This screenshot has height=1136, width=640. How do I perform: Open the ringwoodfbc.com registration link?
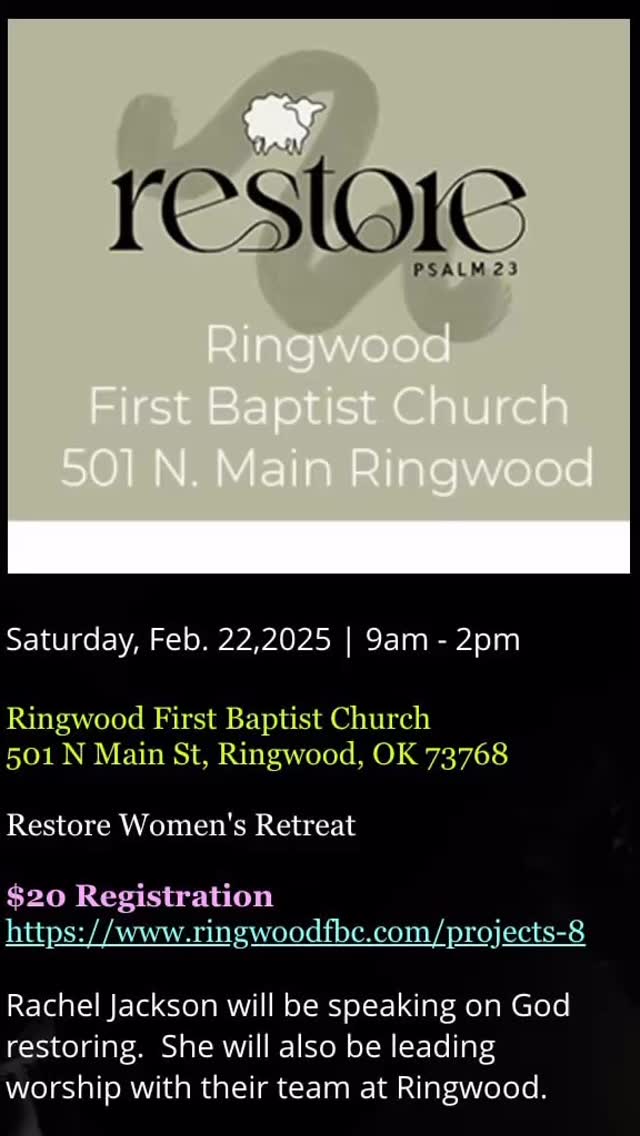(x=295, y=932)
